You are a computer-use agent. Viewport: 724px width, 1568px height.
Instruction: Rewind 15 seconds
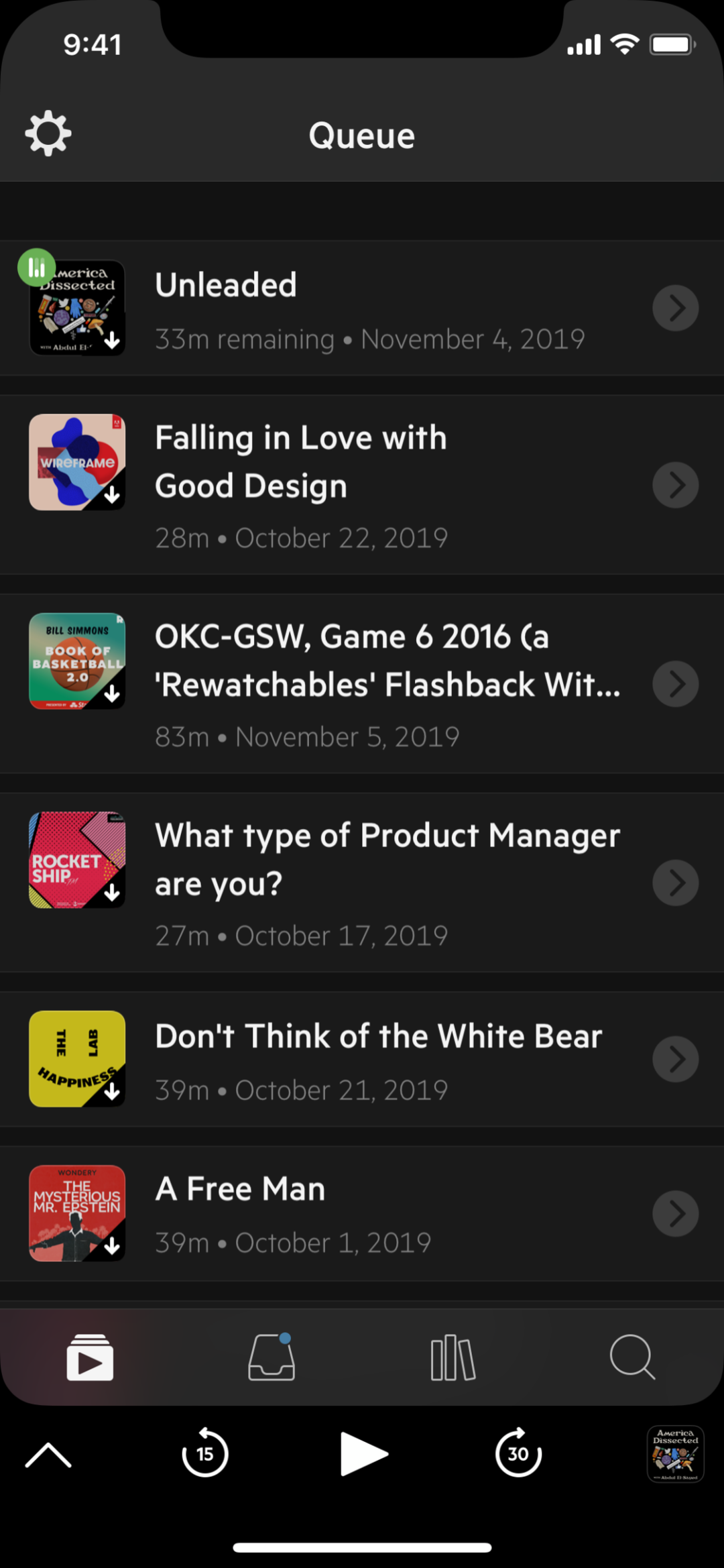205,1453
